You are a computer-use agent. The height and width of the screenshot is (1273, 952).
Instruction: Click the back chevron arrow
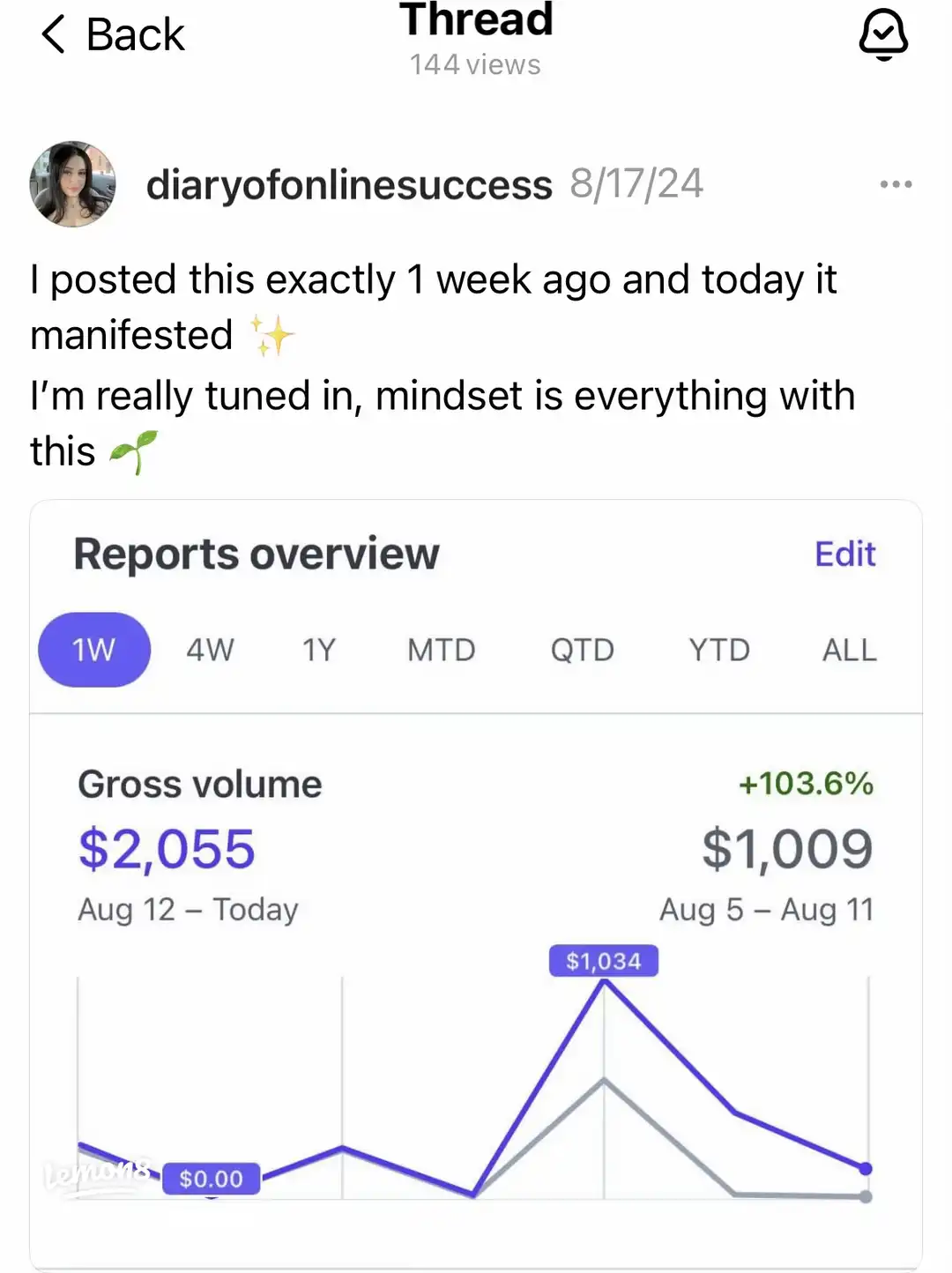pyautogui.click(x=53, y=35)
